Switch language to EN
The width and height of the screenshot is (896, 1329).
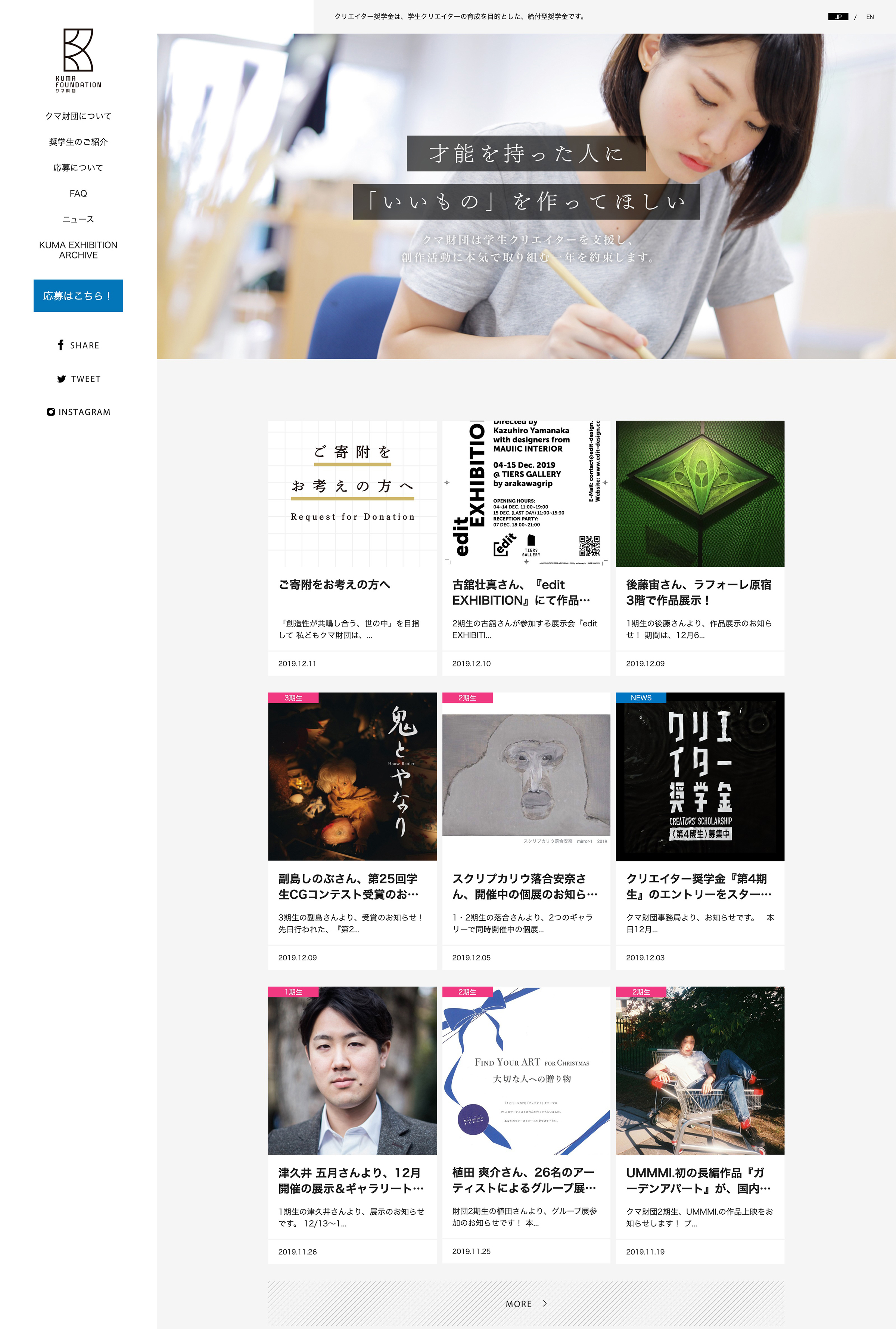click(x=870, y=17)
